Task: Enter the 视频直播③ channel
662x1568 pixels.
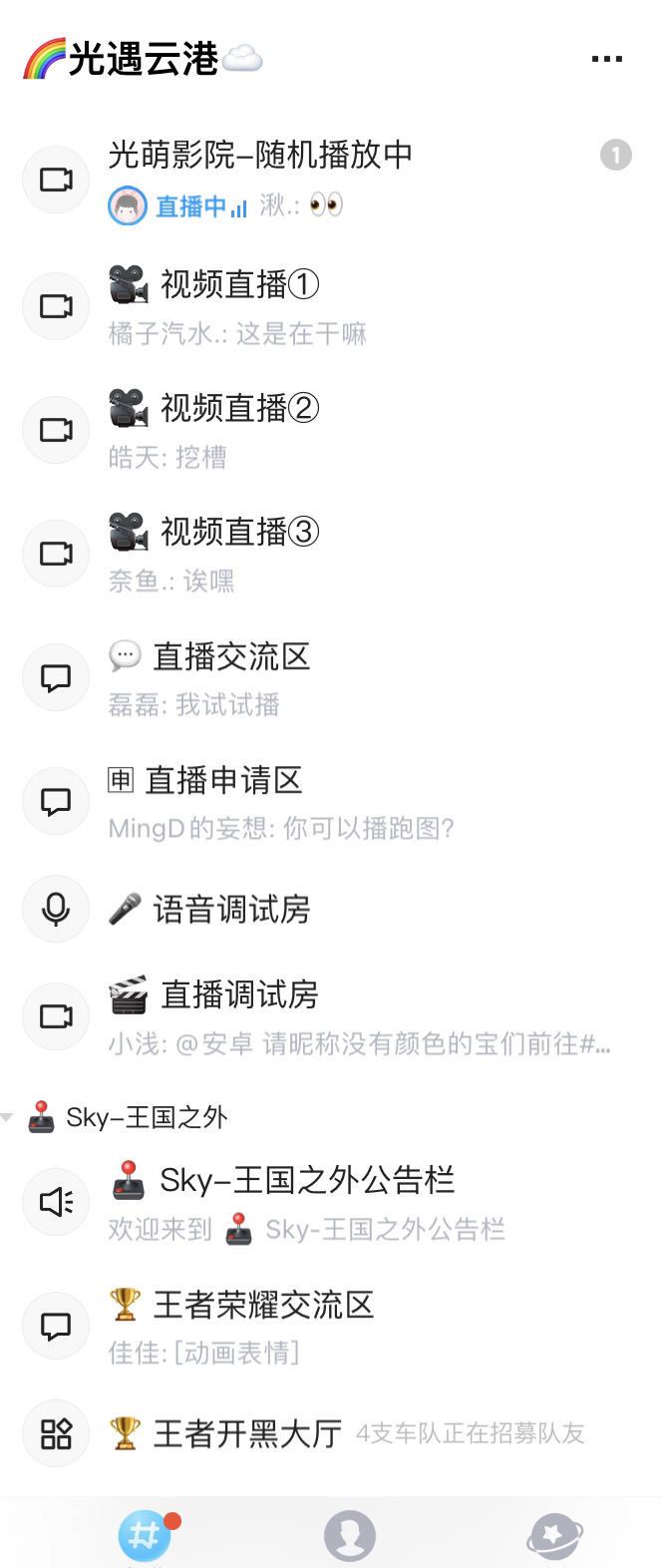Action: (x=239, y=534)
